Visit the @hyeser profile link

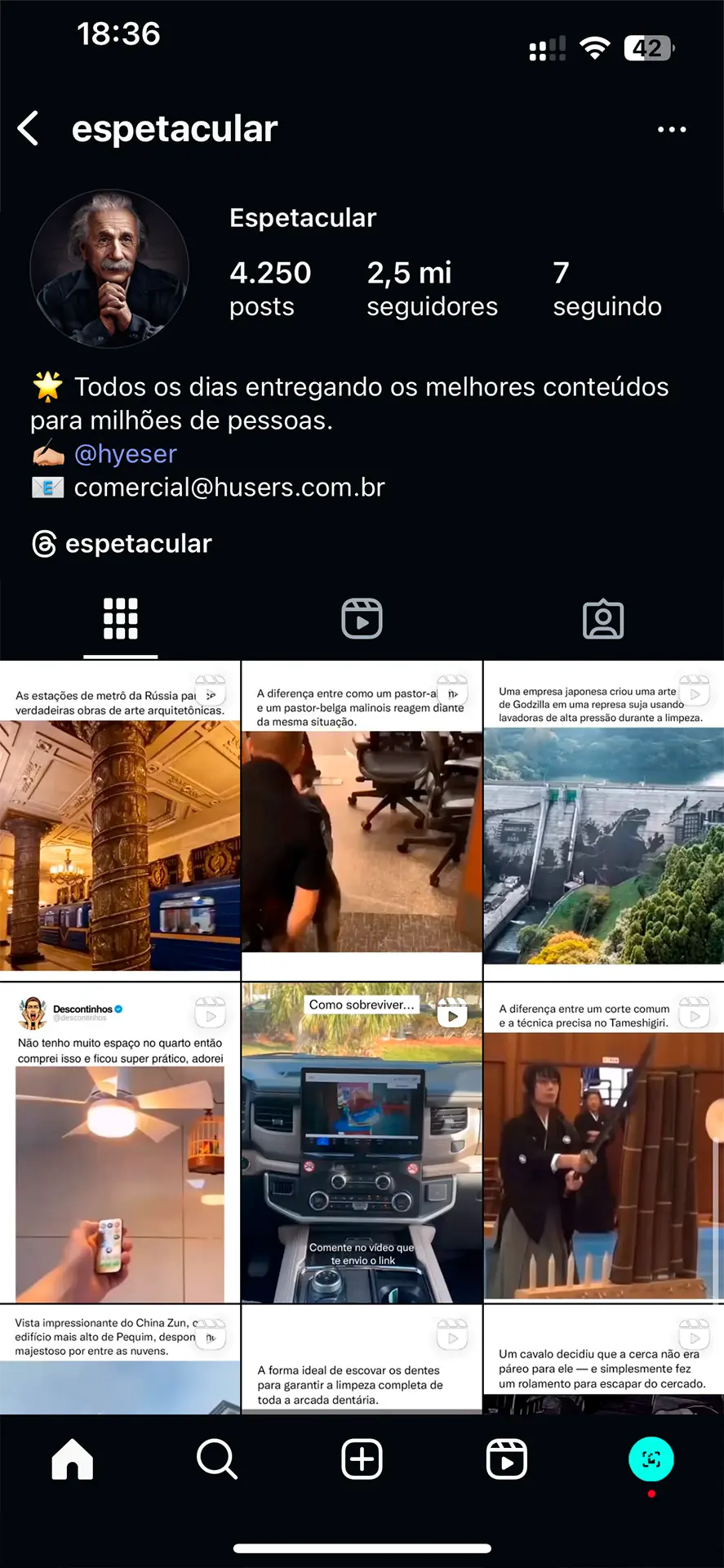[126, 454]
